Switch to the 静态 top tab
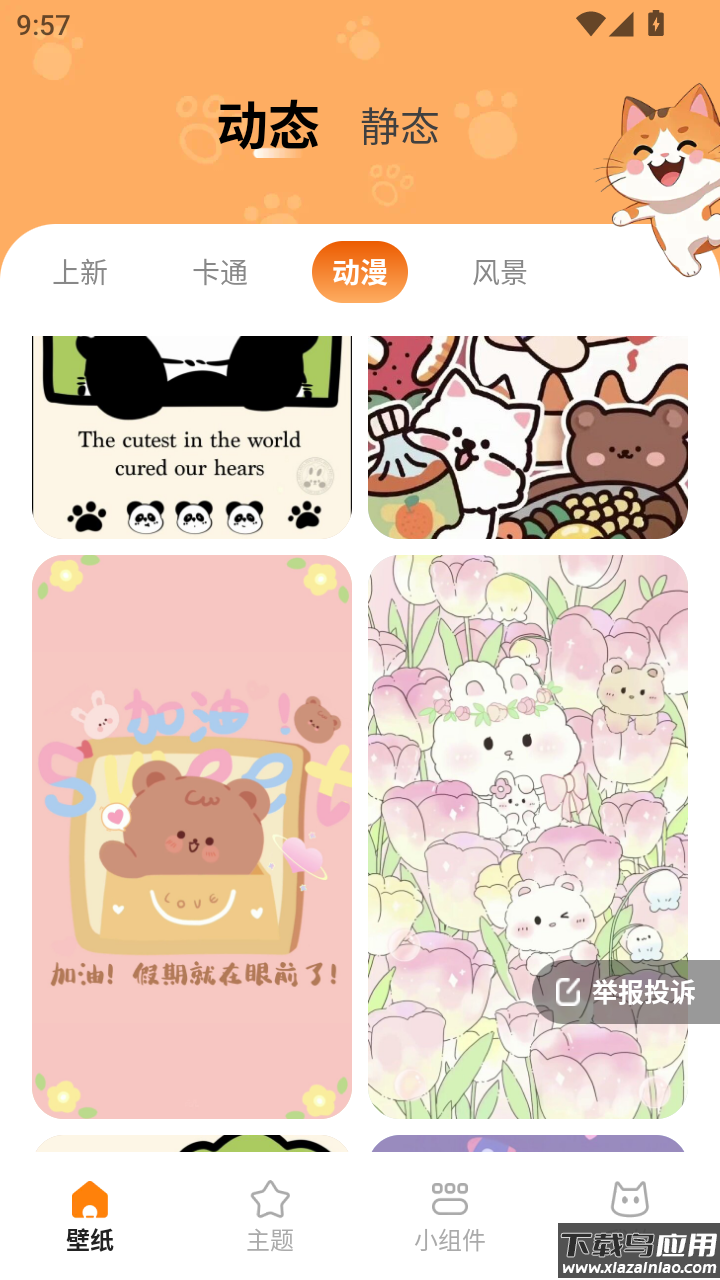Screen dimensions: 720x1280 coord(400,127)
